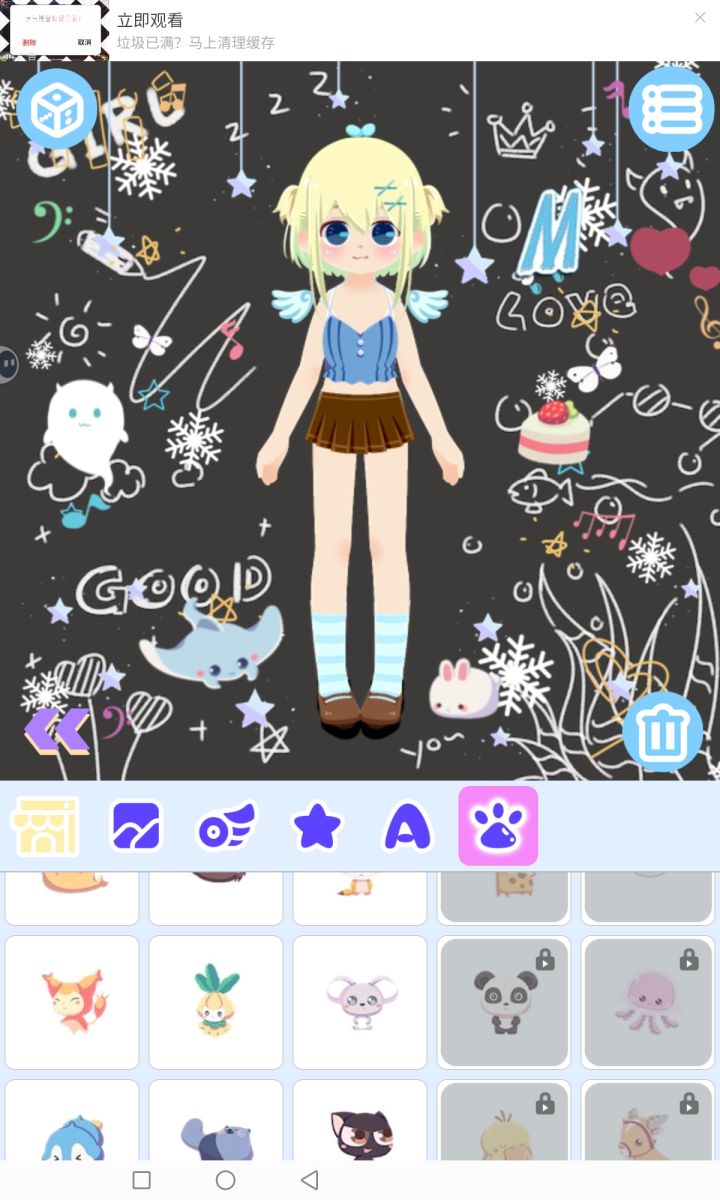Click the trash can icon to clear items
This screenshot has height=1200, width=720.
[x=661, y=732]
